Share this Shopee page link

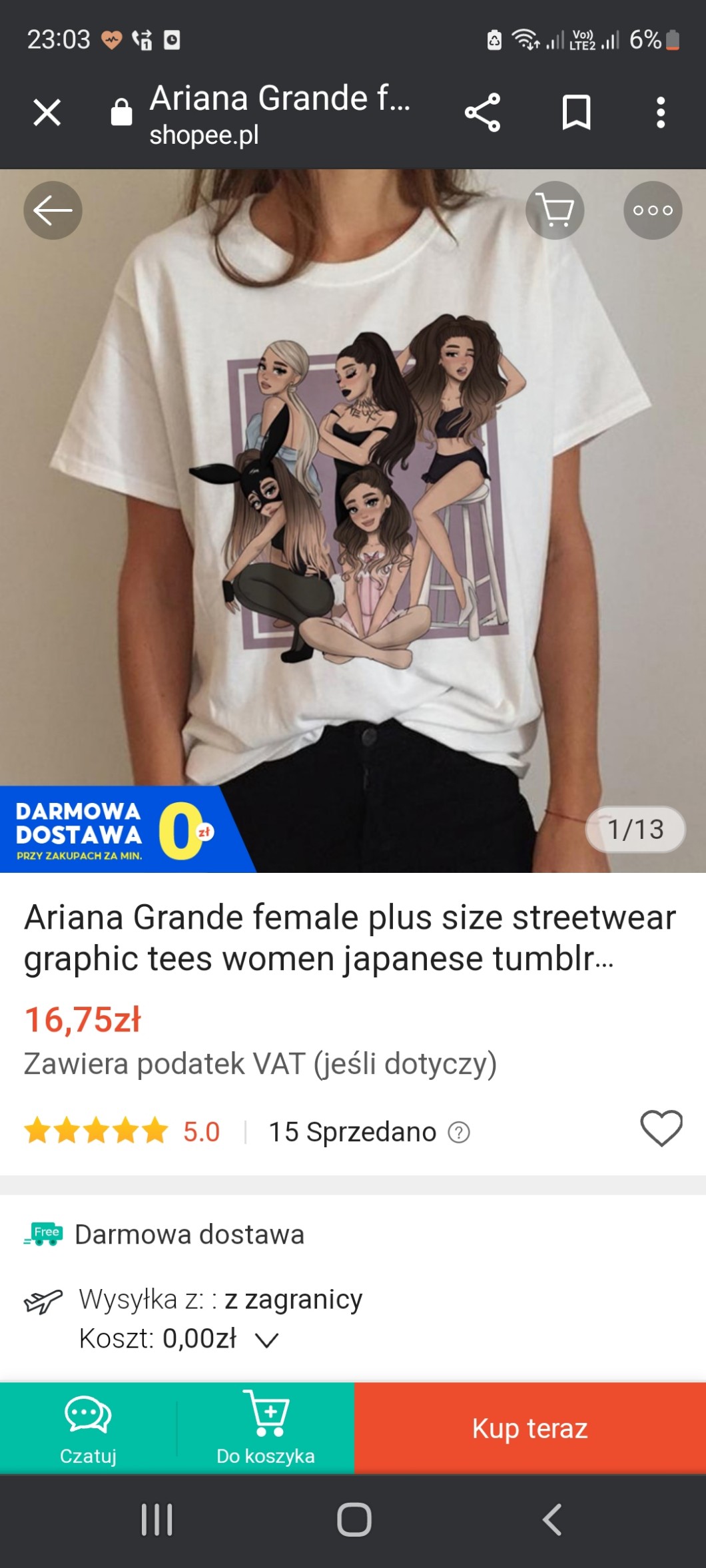coord(482,112)
